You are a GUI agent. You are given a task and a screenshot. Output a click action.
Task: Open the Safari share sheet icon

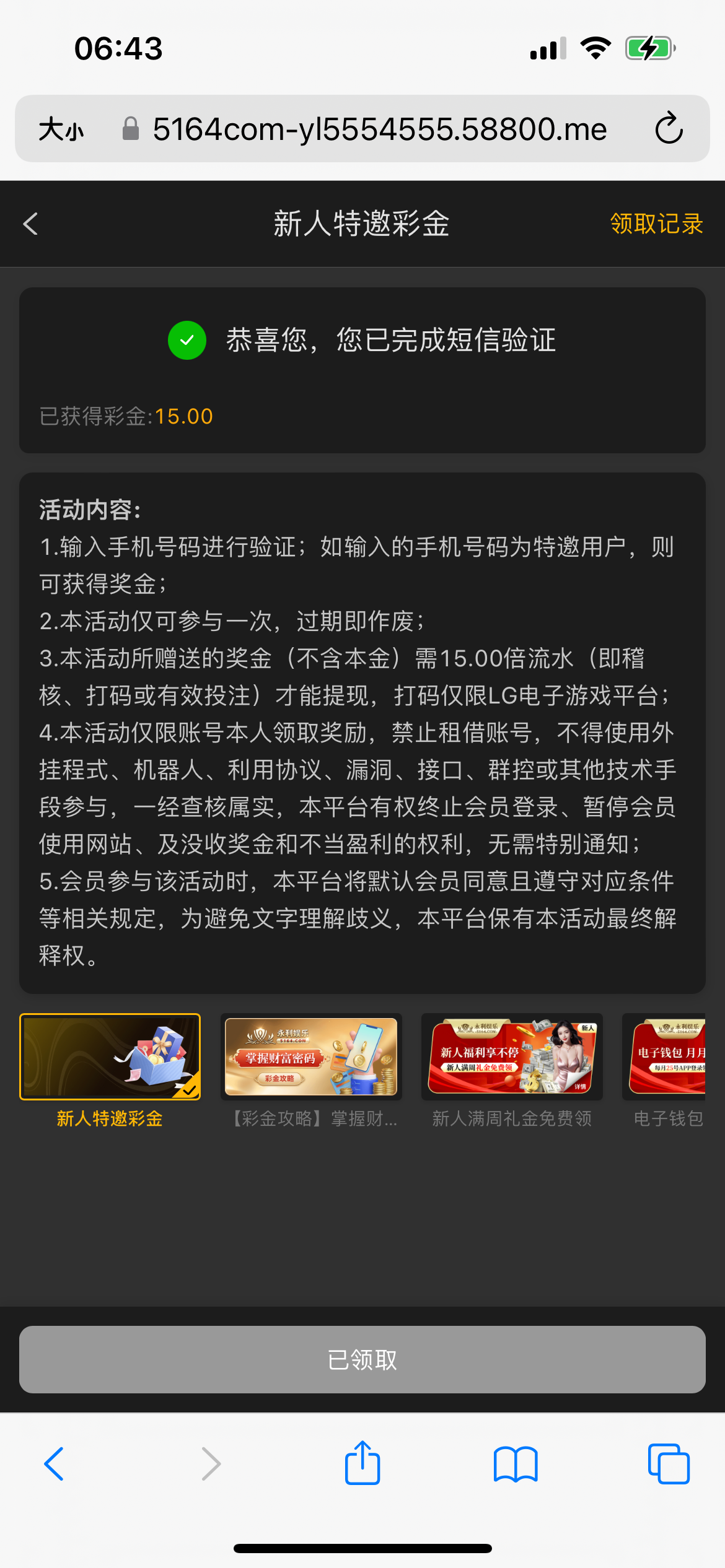[x=362, y=1464]
